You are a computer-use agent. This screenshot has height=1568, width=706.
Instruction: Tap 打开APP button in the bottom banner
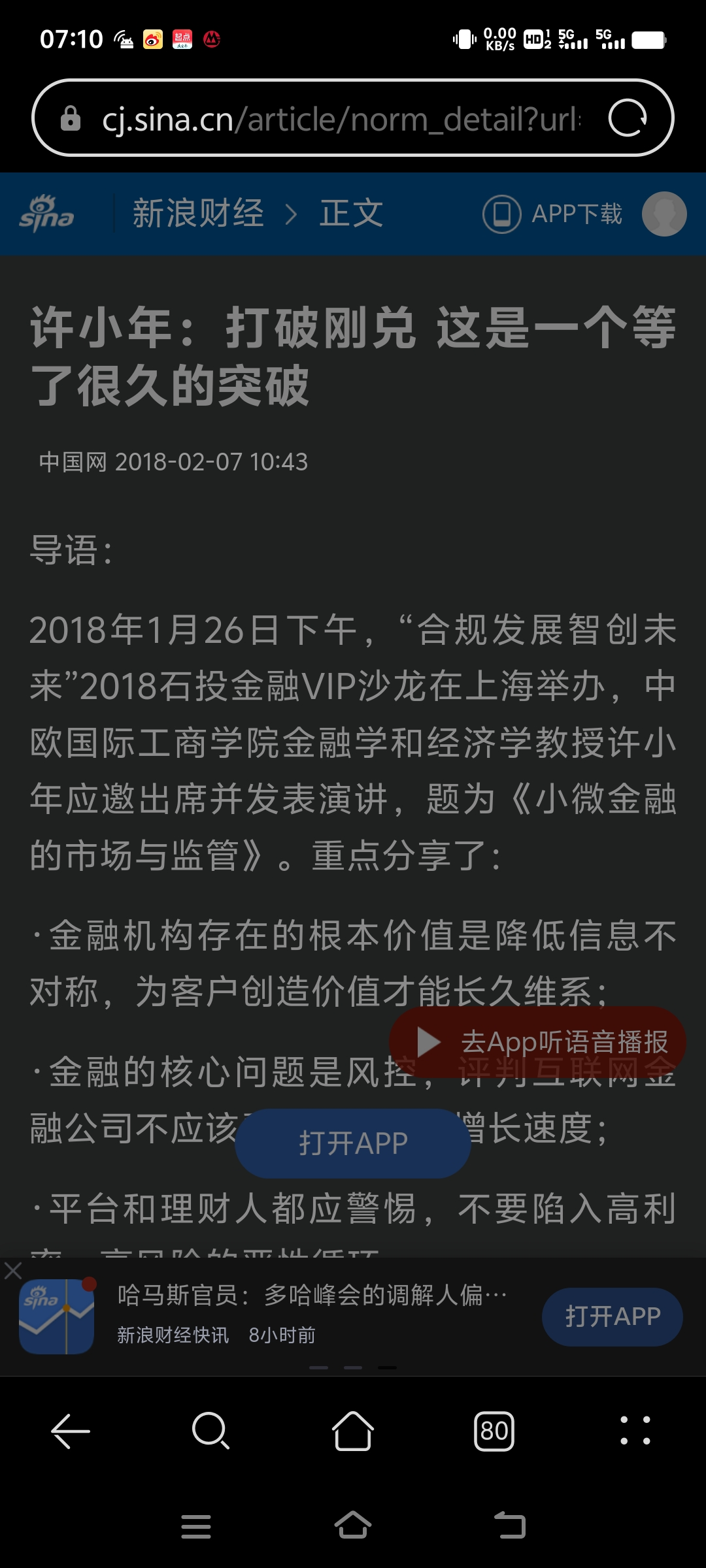coord(612,1316)
